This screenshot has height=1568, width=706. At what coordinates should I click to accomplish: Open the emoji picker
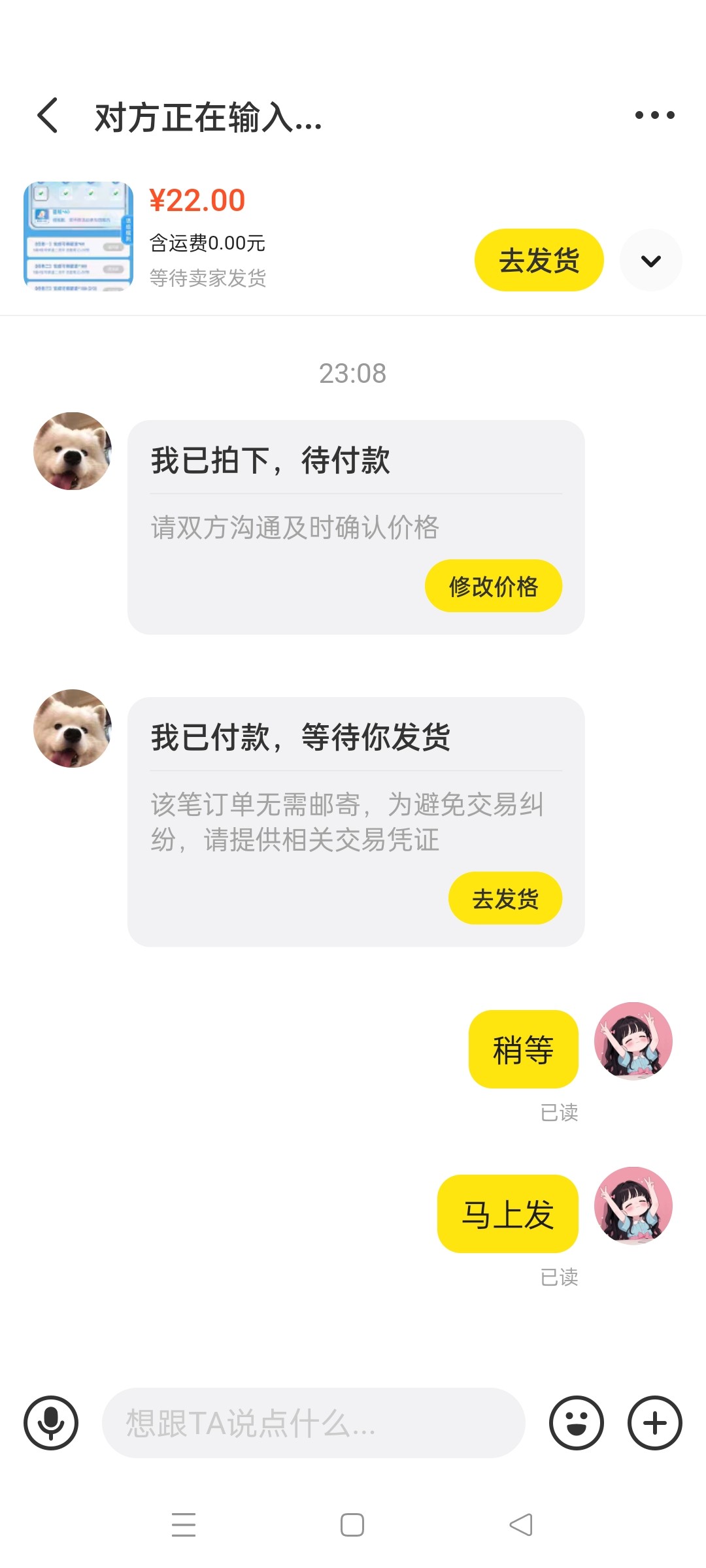[576, 1422]
